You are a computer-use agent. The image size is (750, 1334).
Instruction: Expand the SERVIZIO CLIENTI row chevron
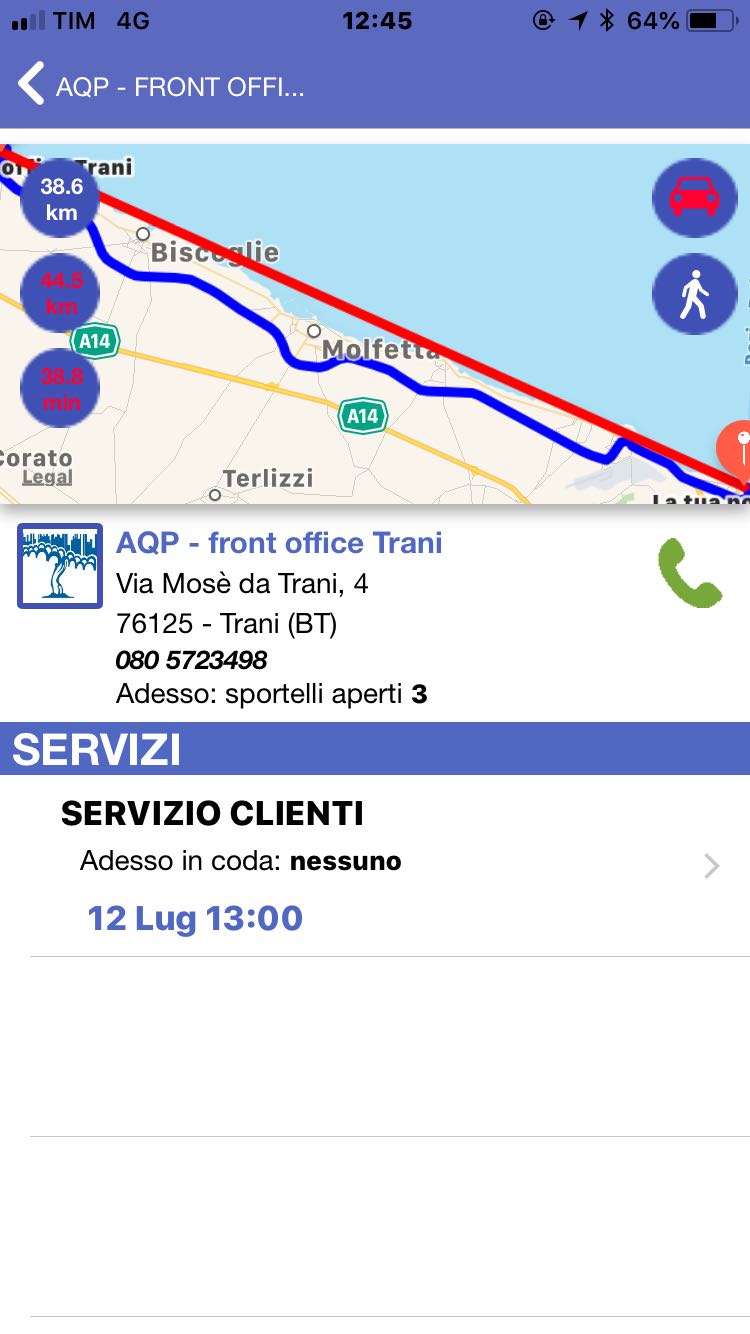coord(712,866)
